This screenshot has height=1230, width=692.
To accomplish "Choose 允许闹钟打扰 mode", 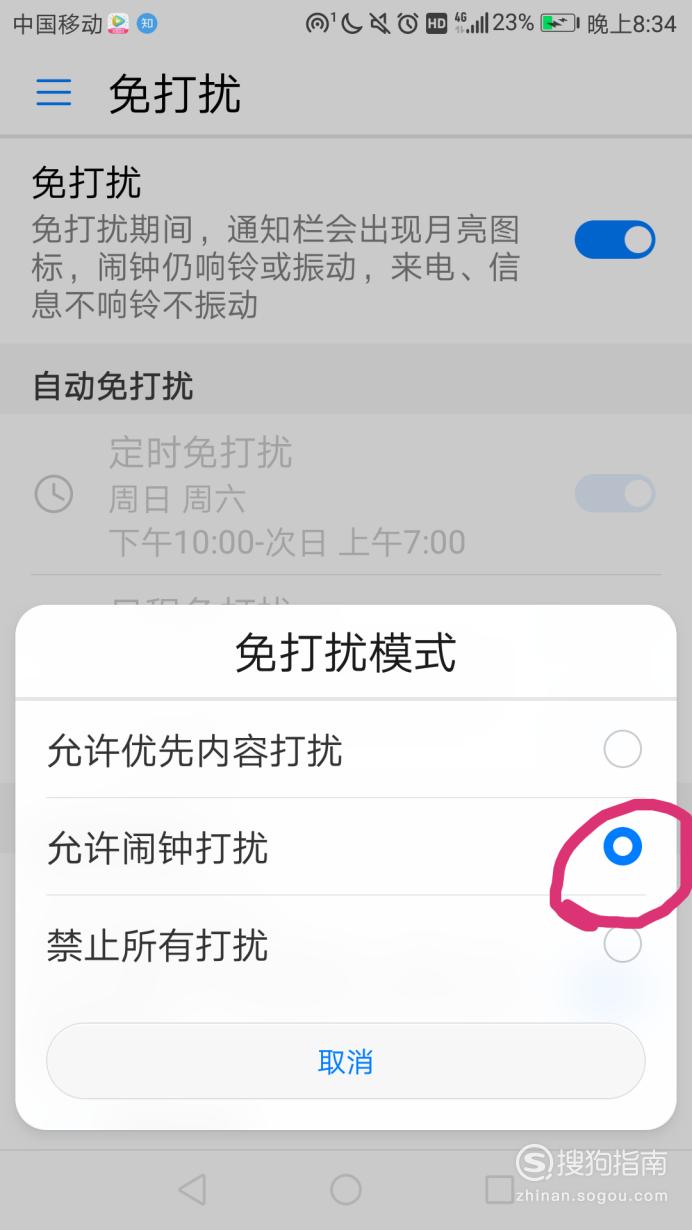I will (x=345, y=847).
